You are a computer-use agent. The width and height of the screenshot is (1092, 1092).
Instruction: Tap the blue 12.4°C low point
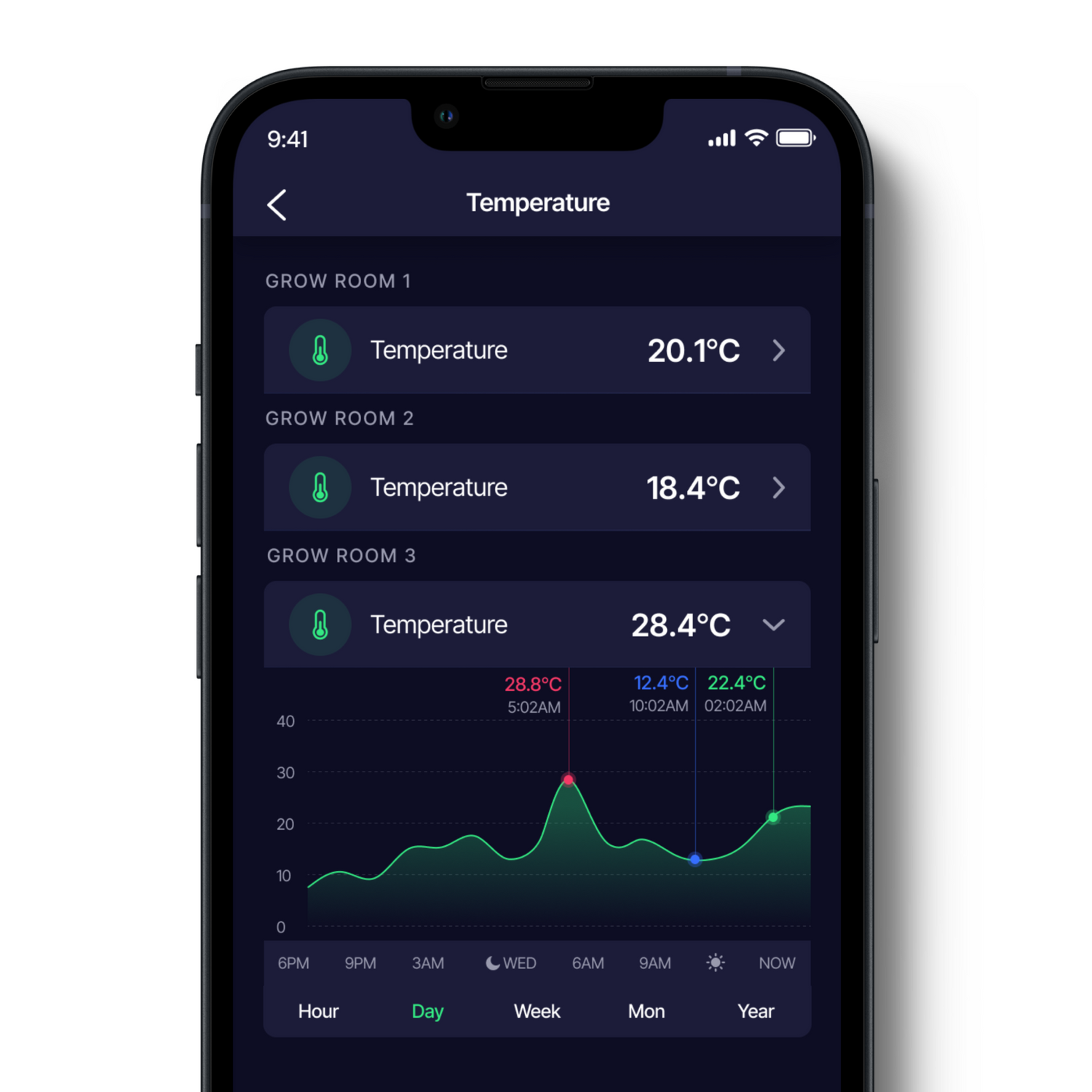[695, 860]
